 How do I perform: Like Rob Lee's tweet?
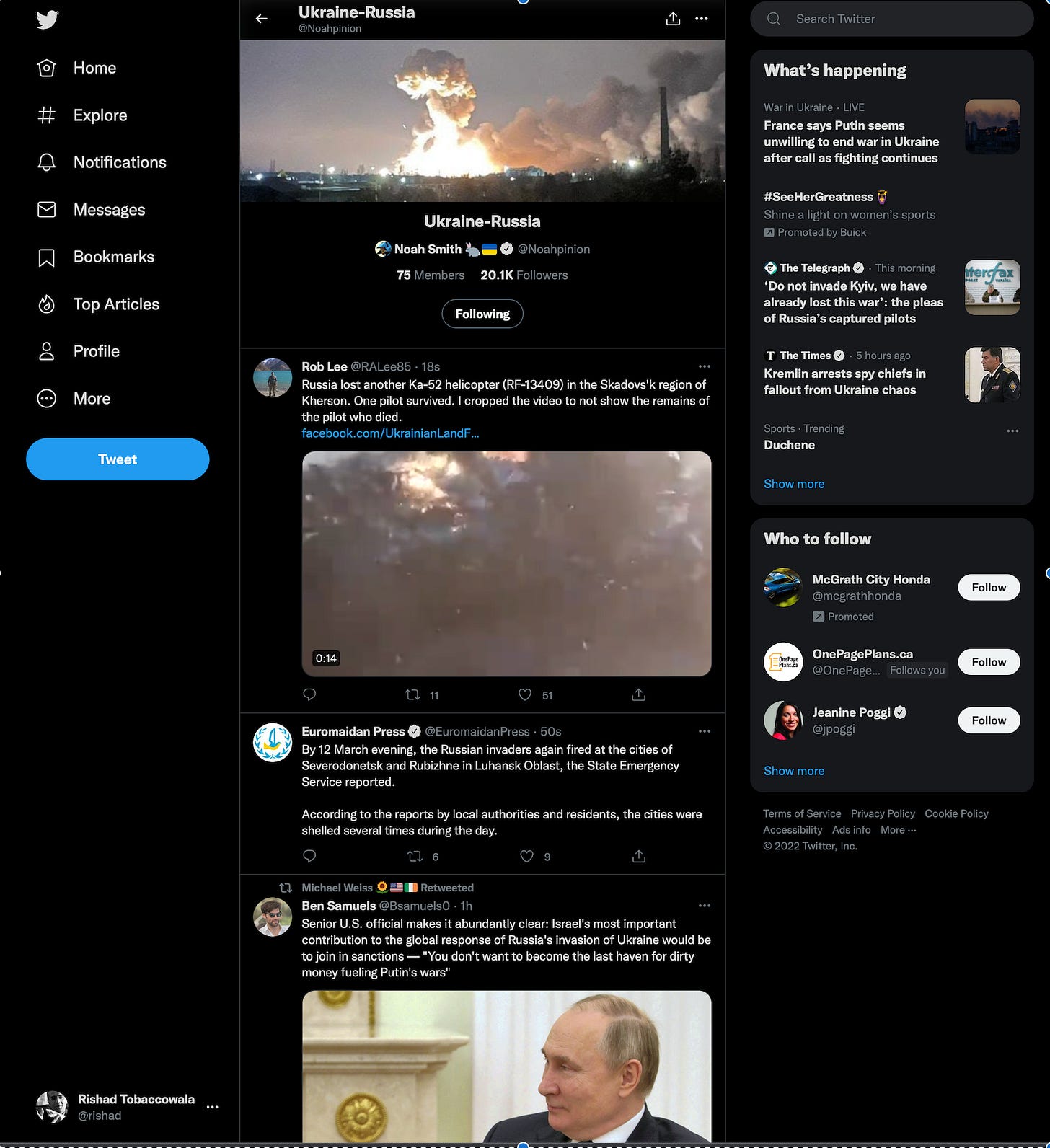click(x=525, y=695)
